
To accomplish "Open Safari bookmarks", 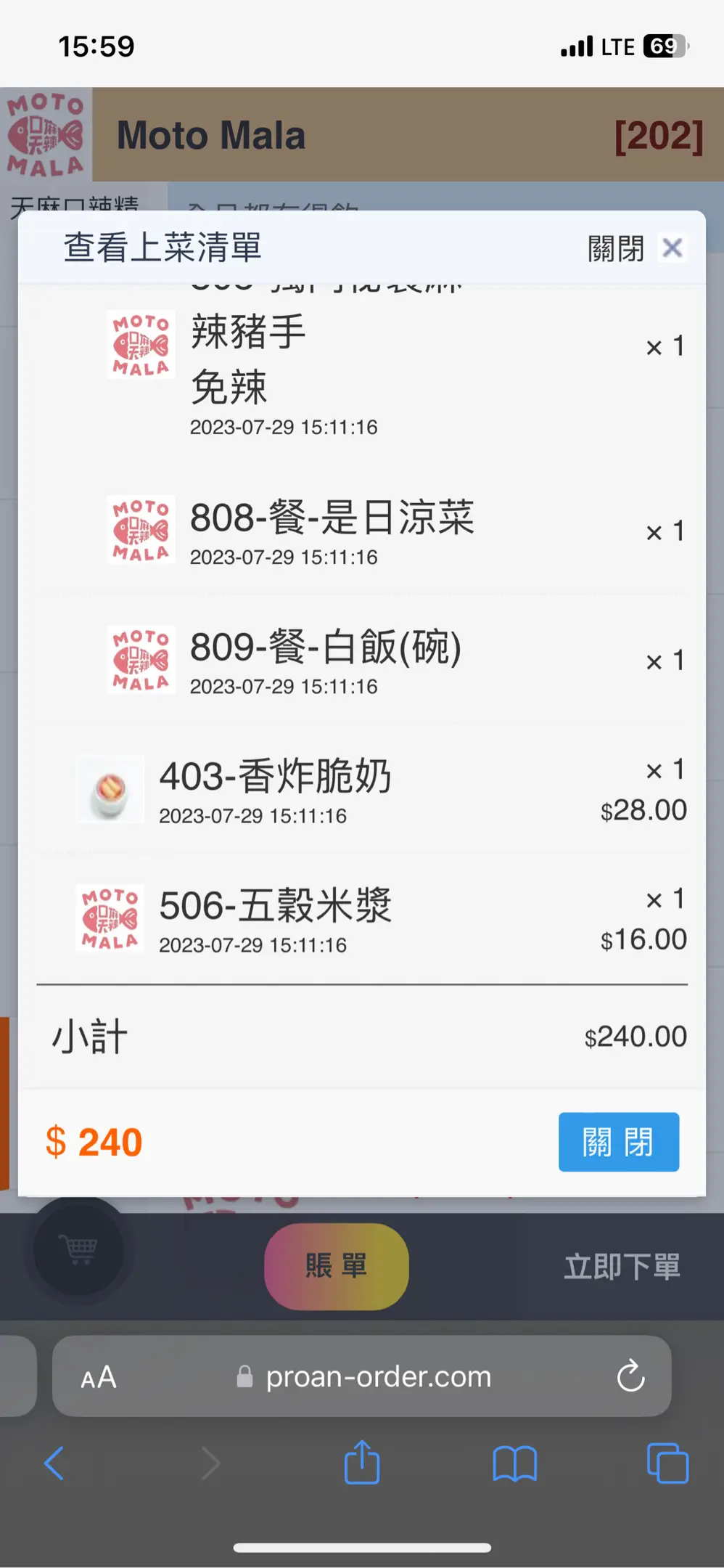I will click(x=514, y=1463).
